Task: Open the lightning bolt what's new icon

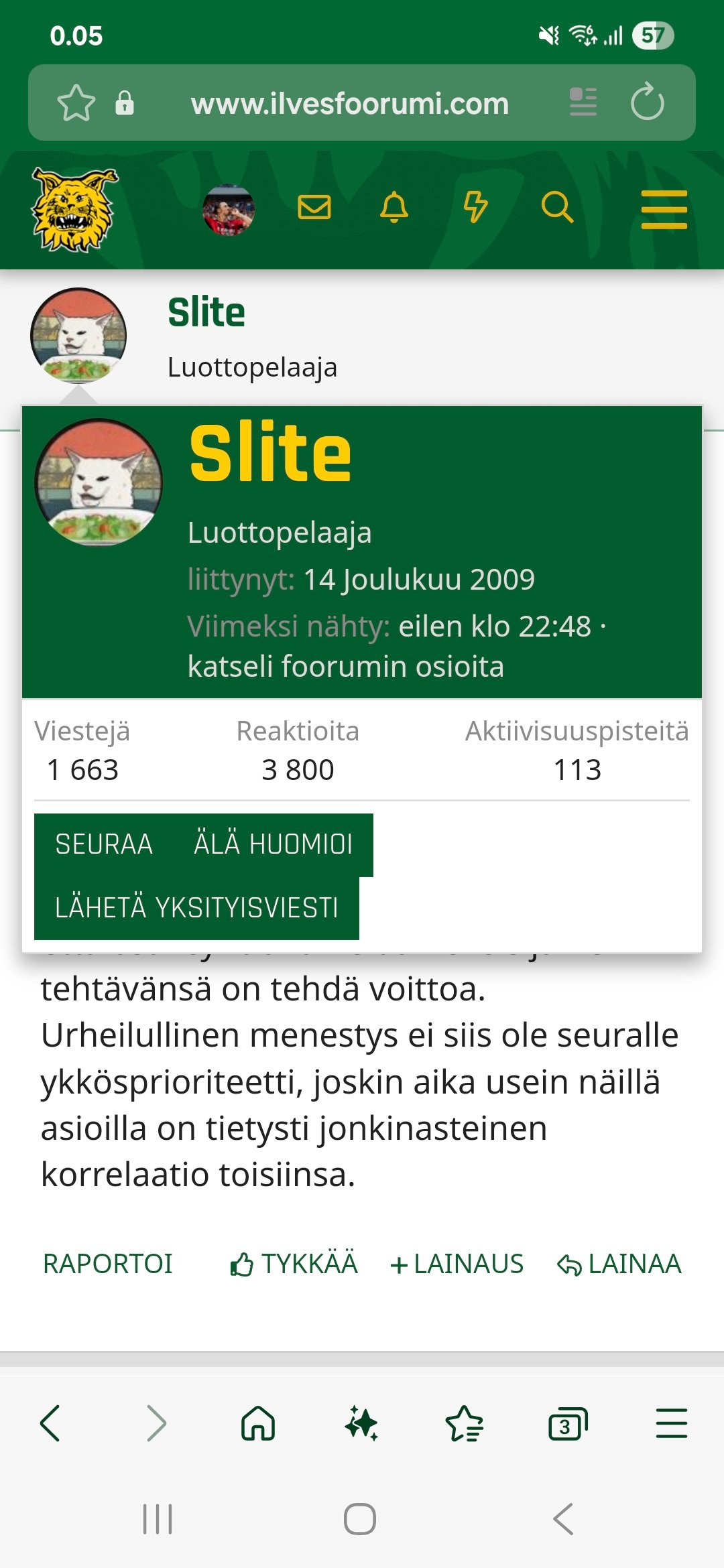Action: (475, 207)
